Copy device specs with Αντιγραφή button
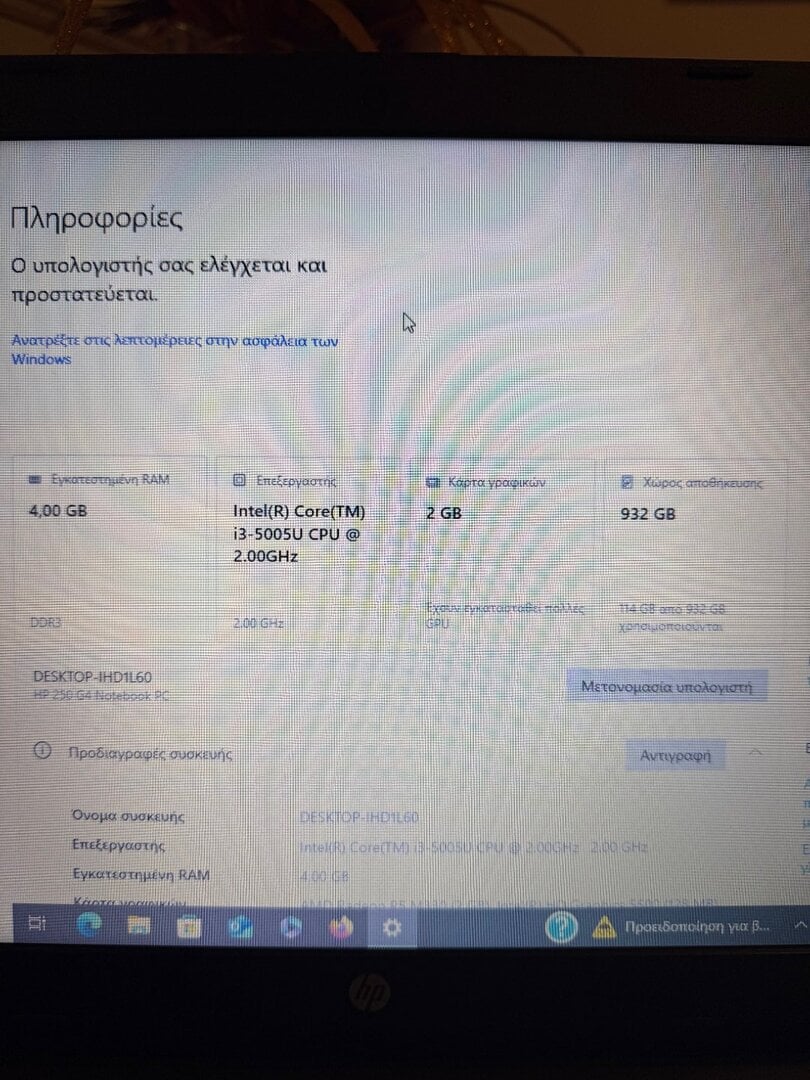The width and height of the screenshot is (810, 1080). 675,755
